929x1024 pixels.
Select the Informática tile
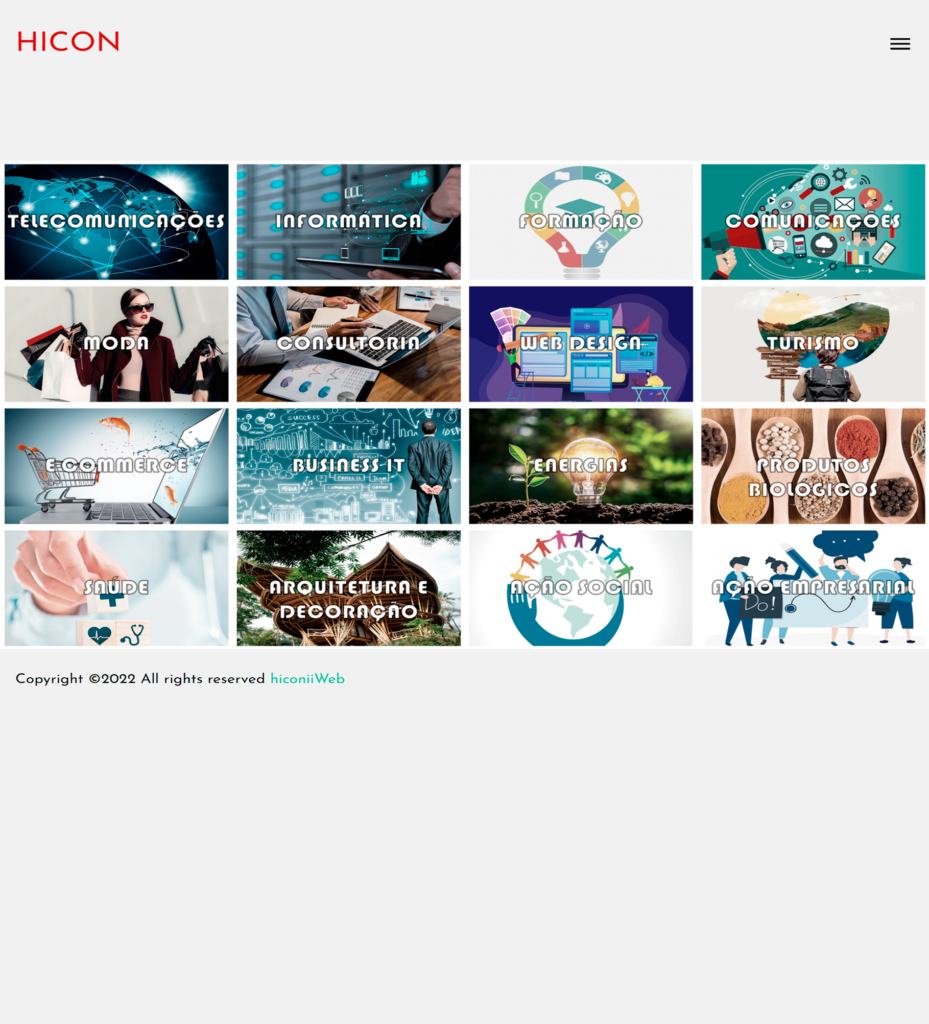point(348,221)
